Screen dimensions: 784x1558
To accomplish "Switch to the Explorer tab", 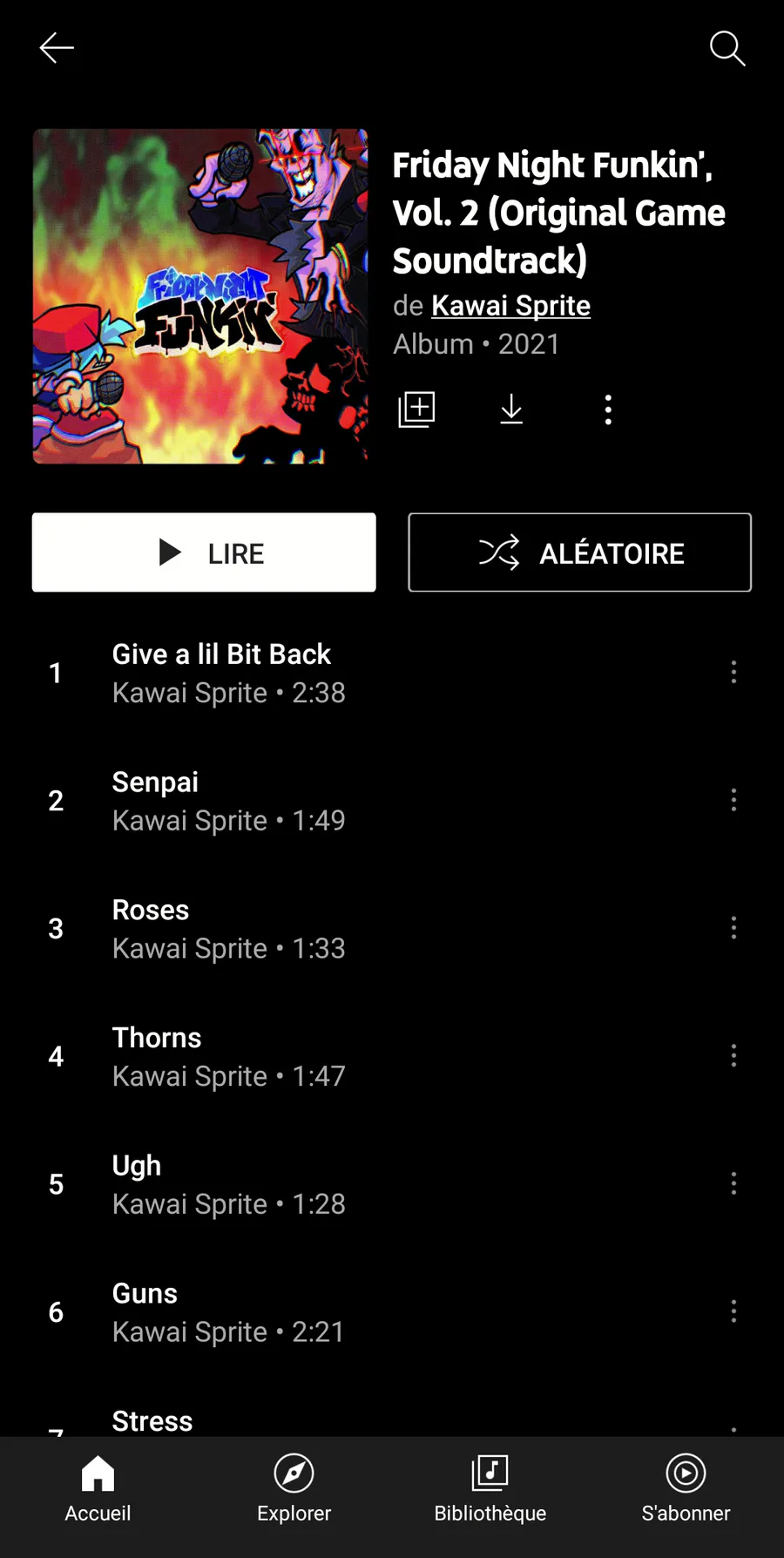I will 294,1489.
